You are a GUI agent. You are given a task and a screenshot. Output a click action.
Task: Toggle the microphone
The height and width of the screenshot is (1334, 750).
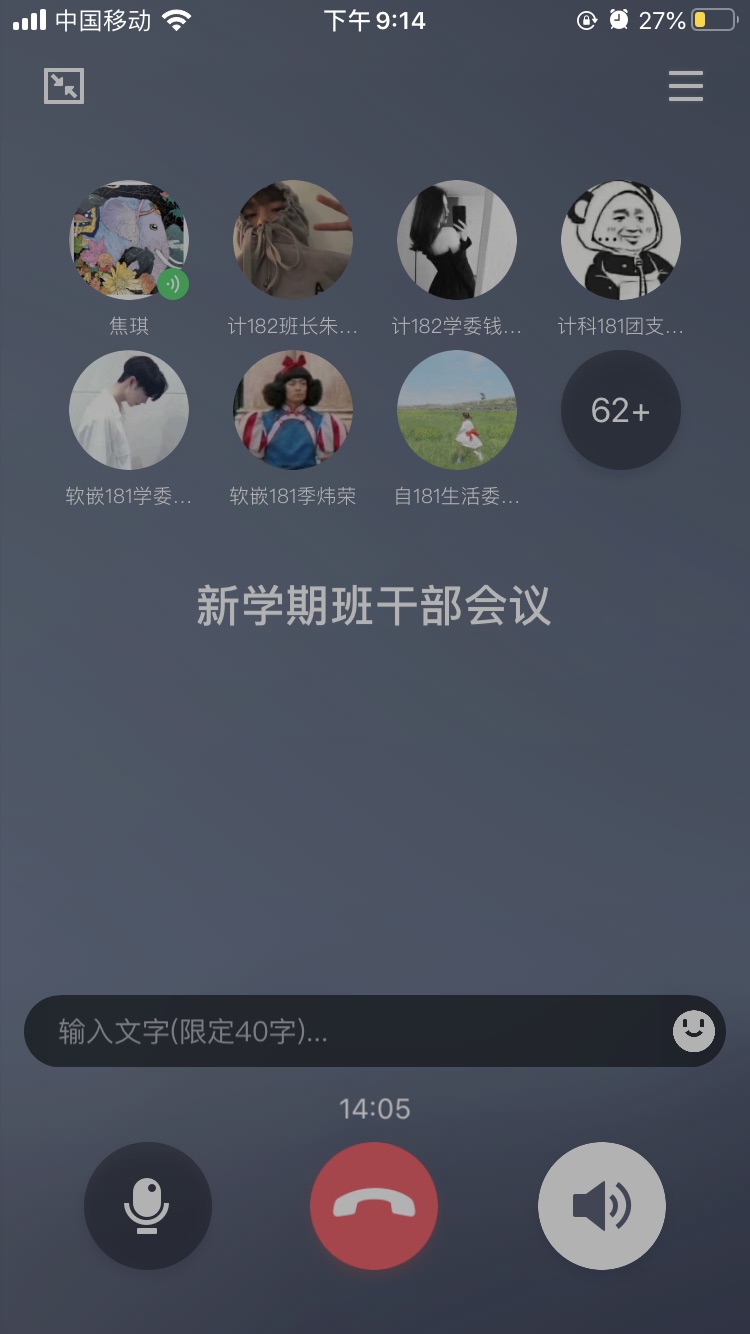coord(148,1206)
